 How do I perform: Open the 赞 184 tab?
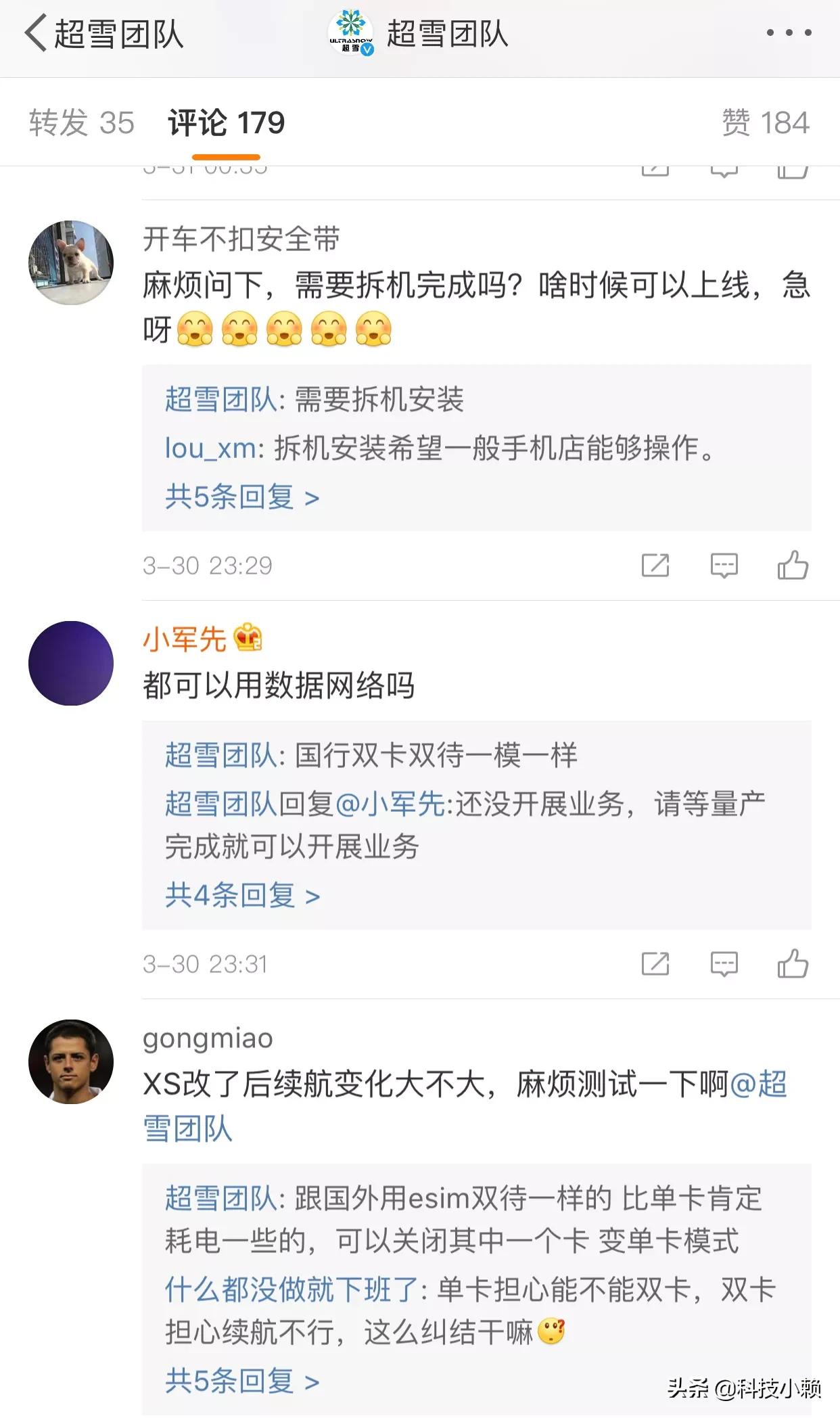point(763,124)
